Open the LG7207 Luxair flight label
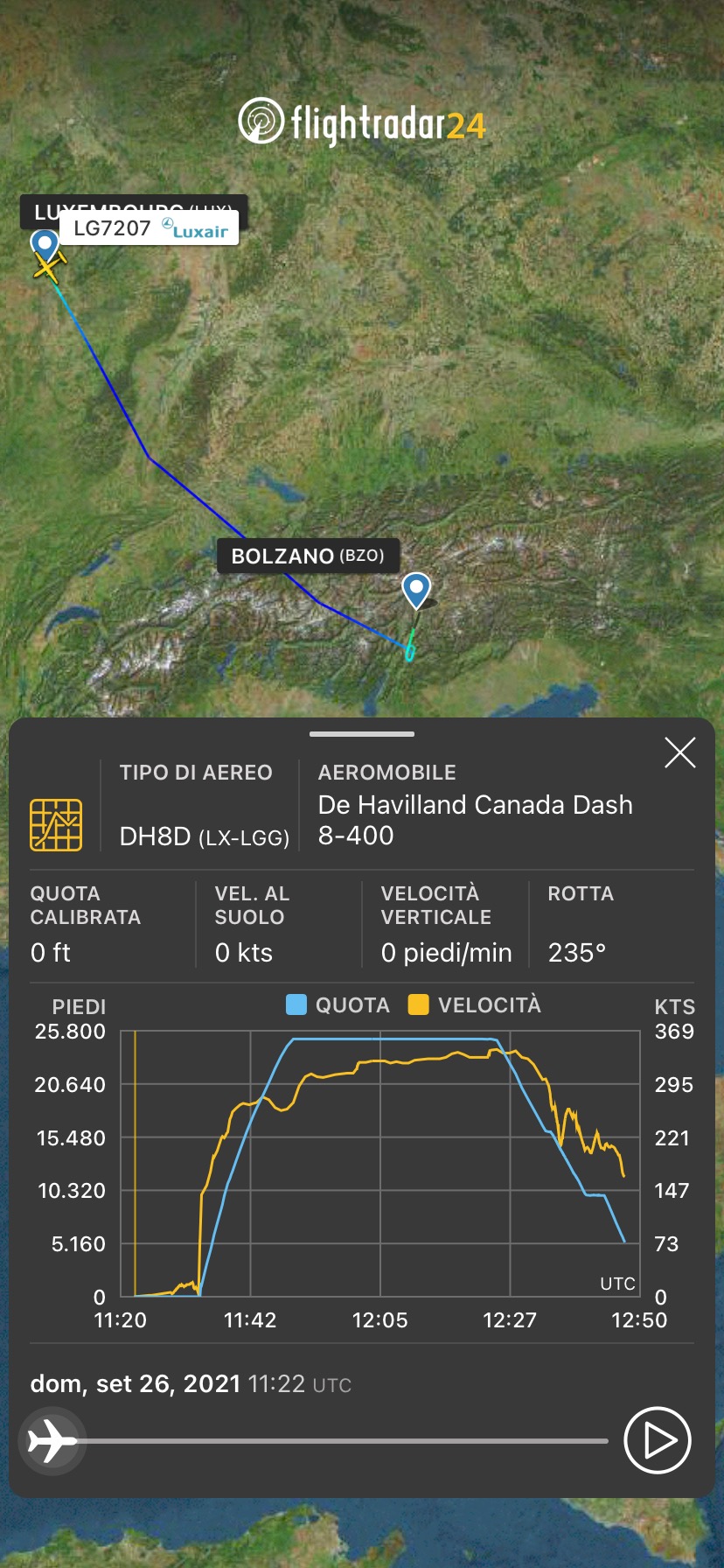The height and width of the screenshot is (1568, 724). tap(150, 229)
